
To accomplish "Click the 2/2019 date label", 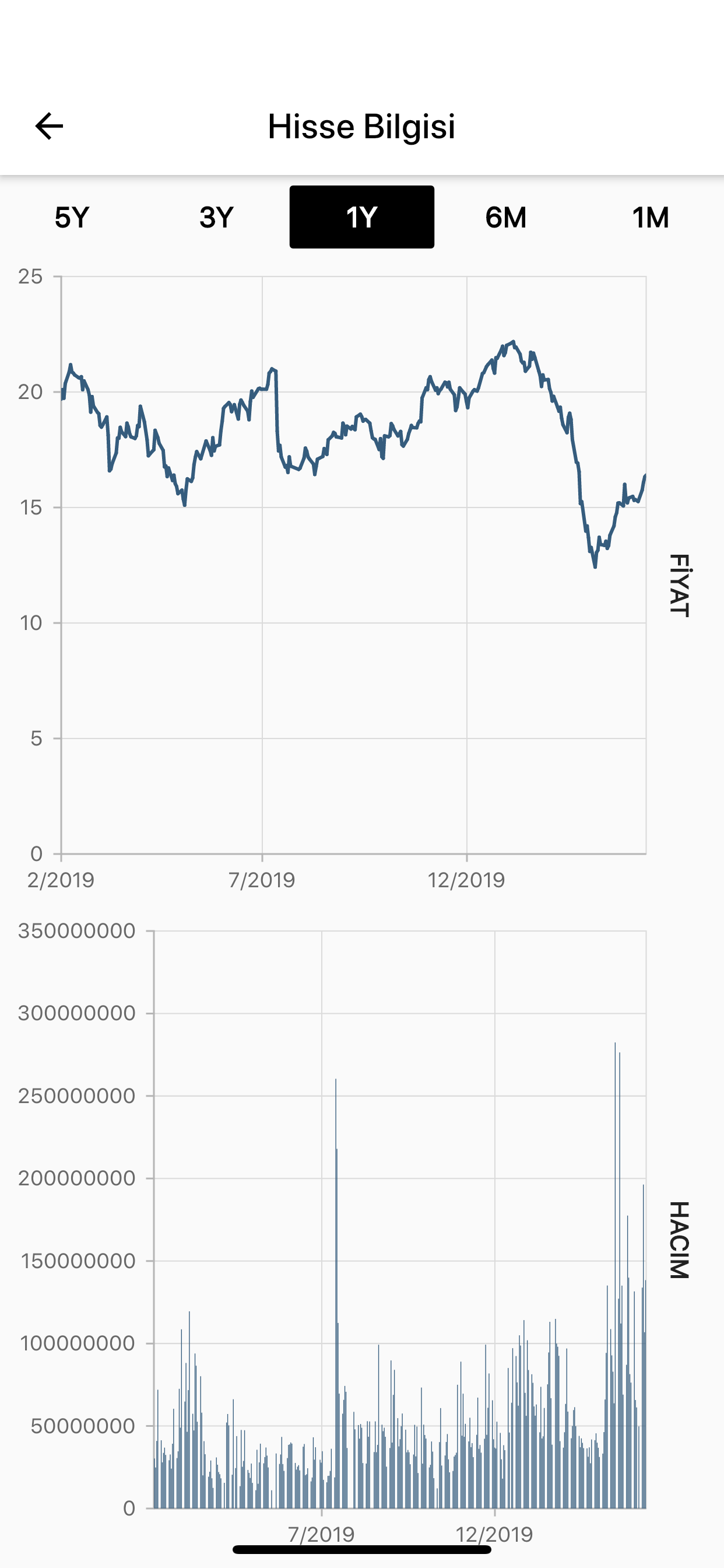I will pyautogui.click(x=62, y=880).
